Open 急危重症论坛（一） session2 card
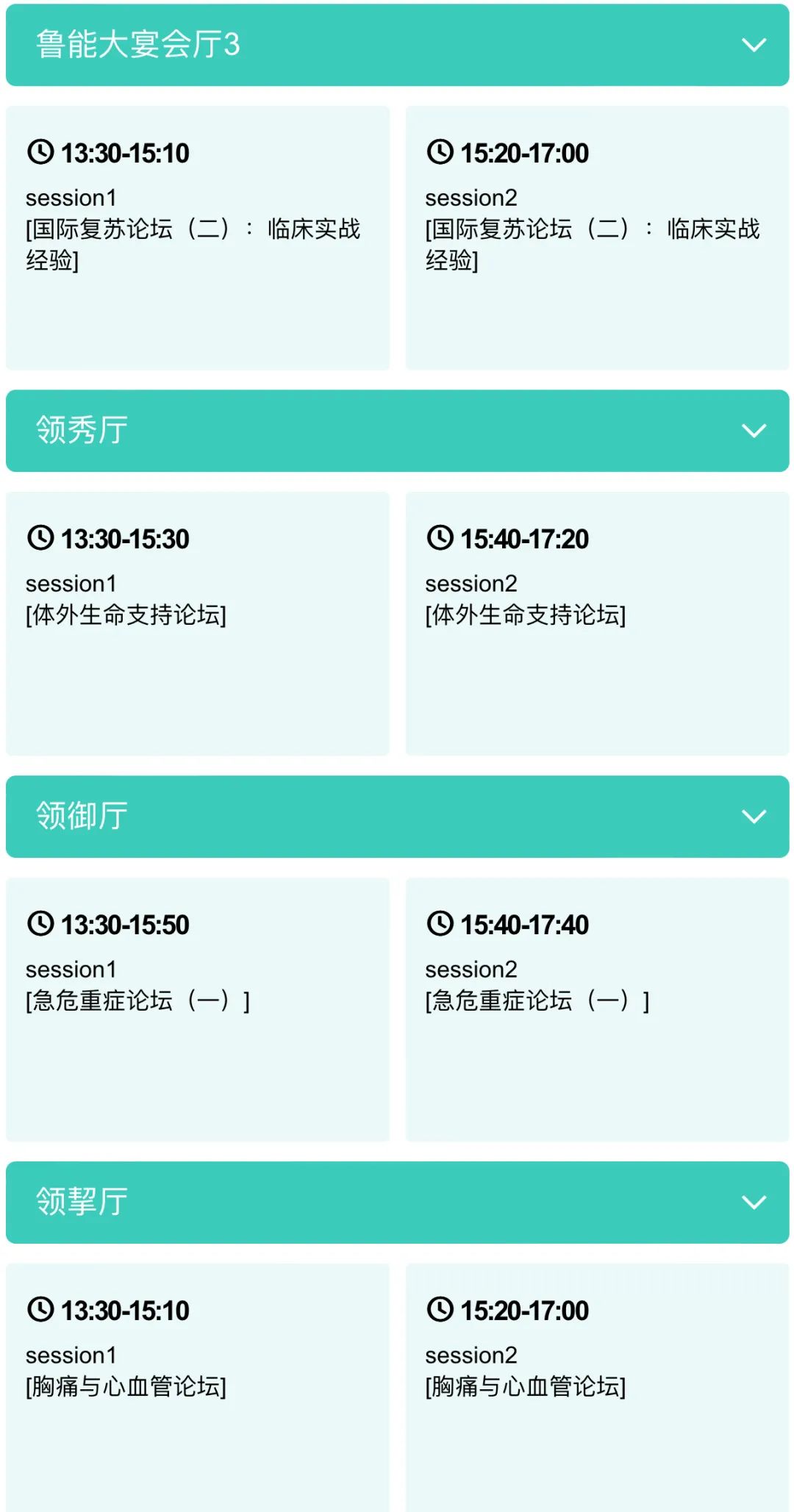794x1512 pixels. click(597, 1008)
